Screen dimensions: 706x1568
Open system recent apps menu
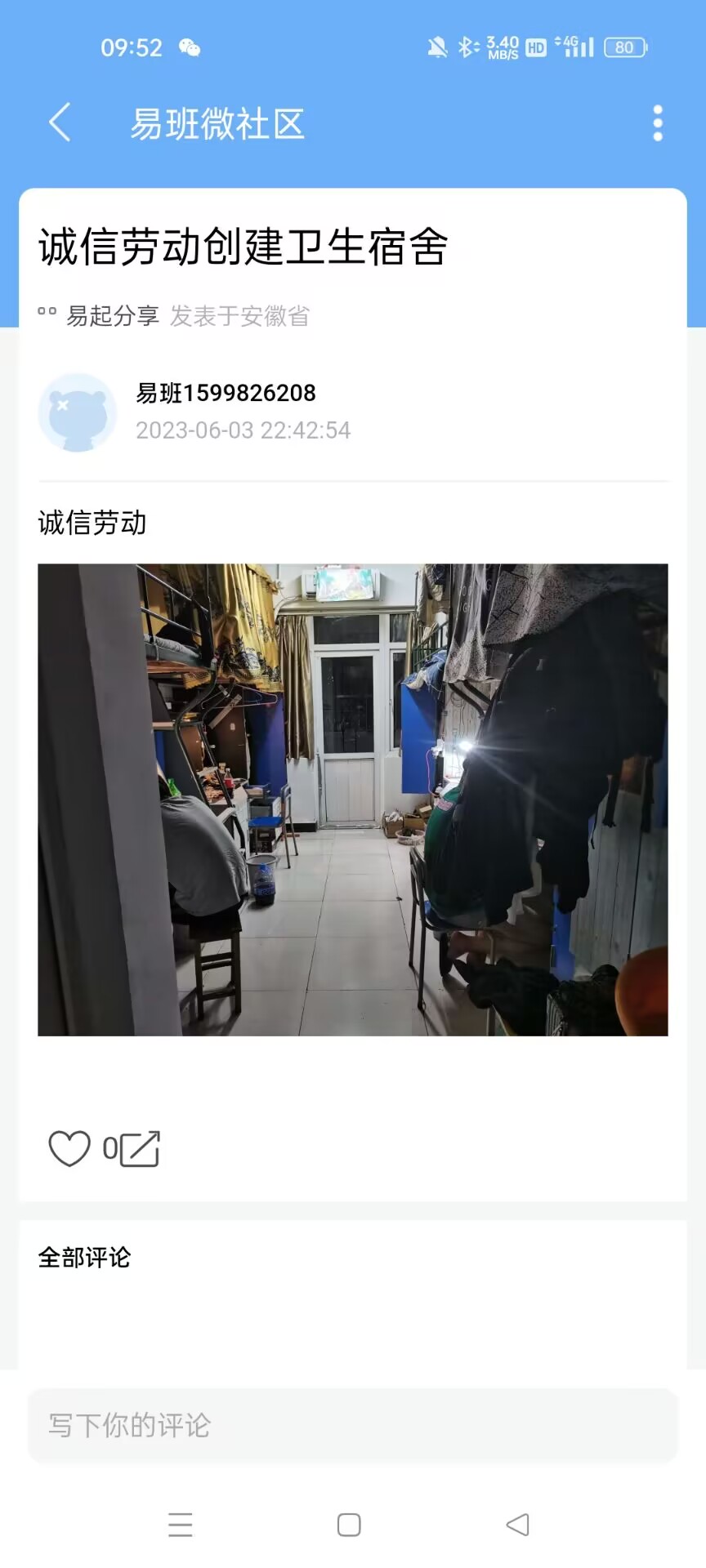pos(181,1525)
